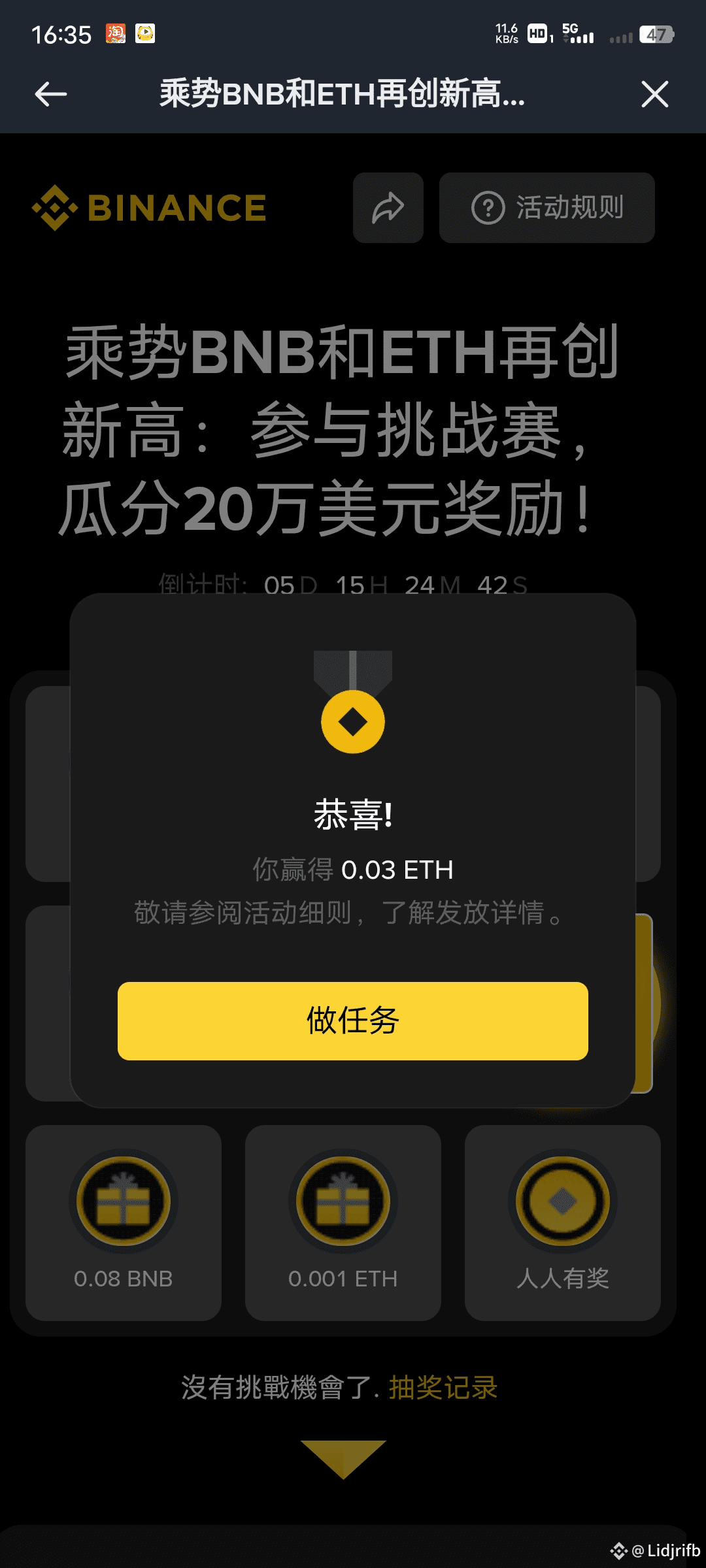Select the 0.001 ETH prize card
Screen dimensions: 706x1568
pos(343,1222)
